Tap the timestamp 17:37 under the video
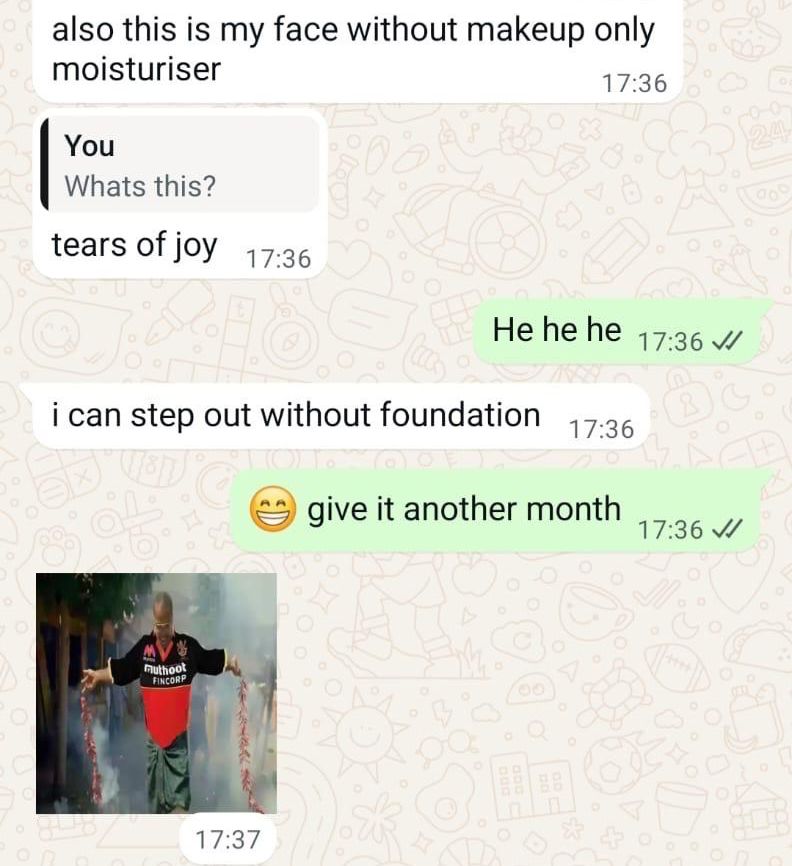Image resolution: width=792 pixels, height=866 pixels. pyautogui.click(x=227, y=840)
